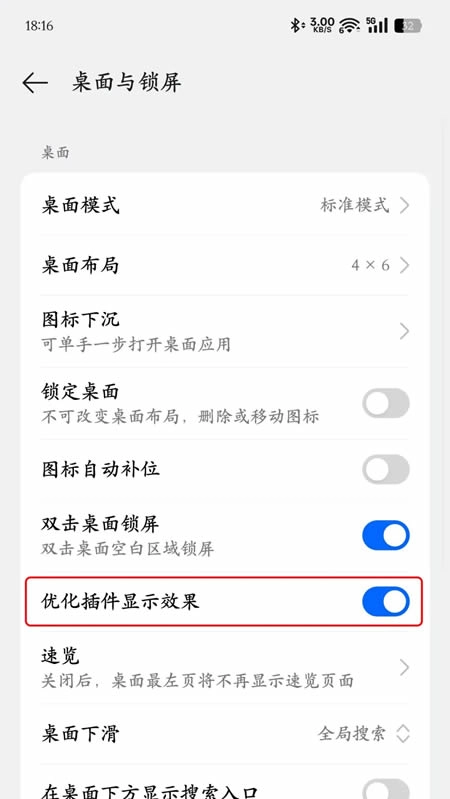Go back from 桌面与锁屏 settings
The width and height of the screenshot is (450, 799).
tap(35, 83)
